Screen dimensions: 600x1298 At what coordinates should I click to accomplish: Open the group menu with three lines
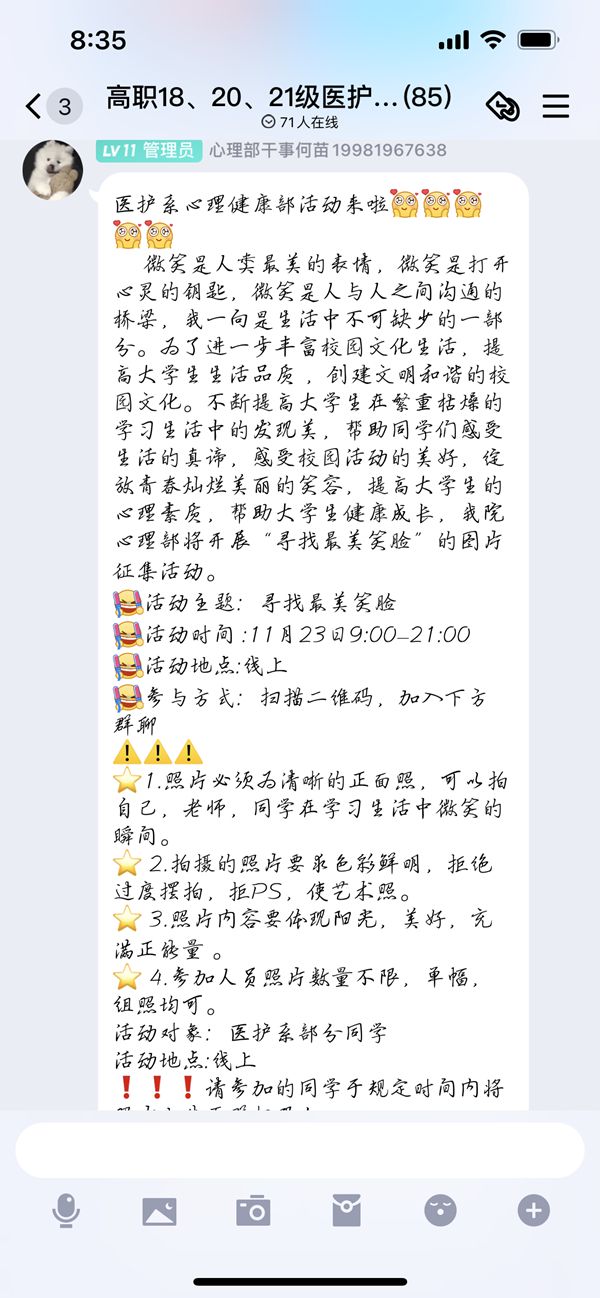(x=555, y=106)
